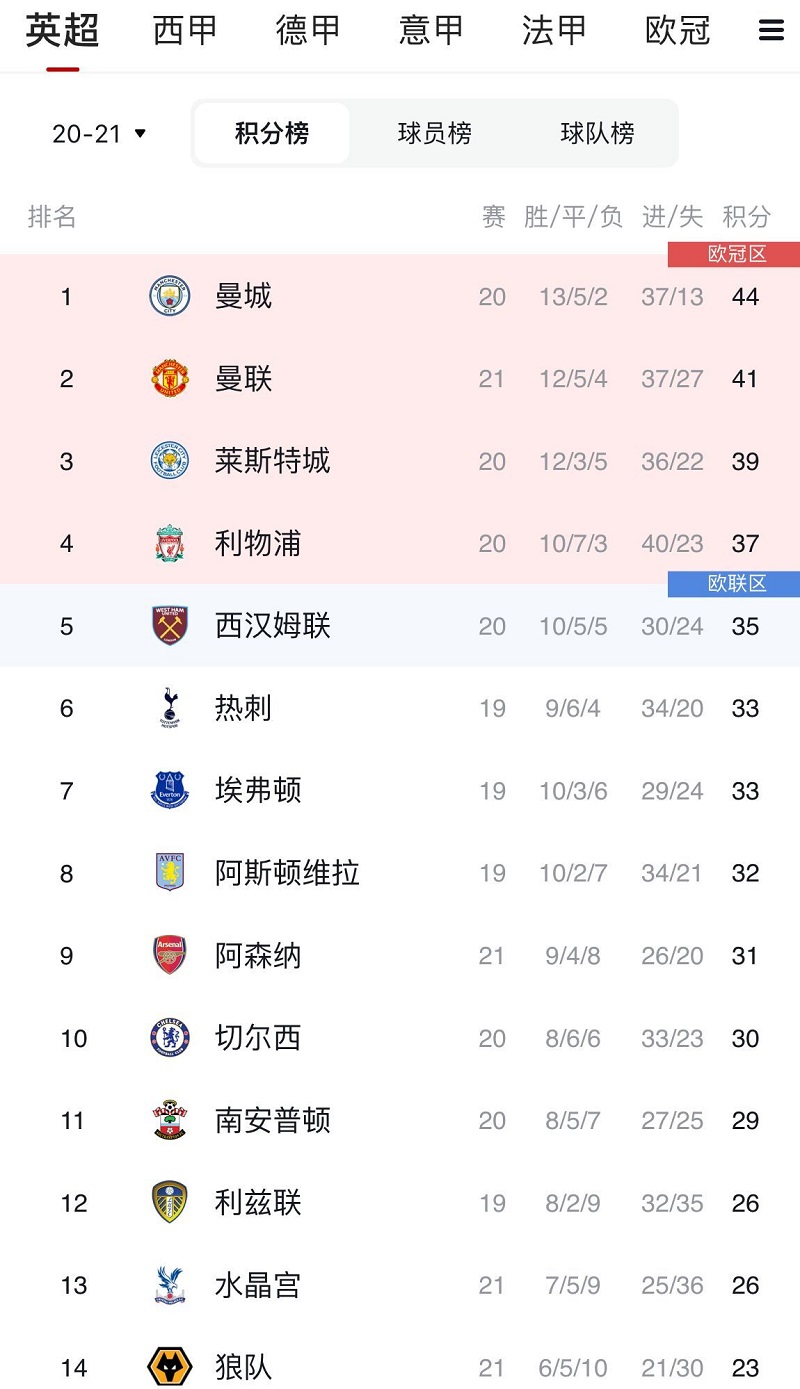Screen dimensions: 800x1389
Task: Open the 阿森纳 team row
Action: click(400, 955)
